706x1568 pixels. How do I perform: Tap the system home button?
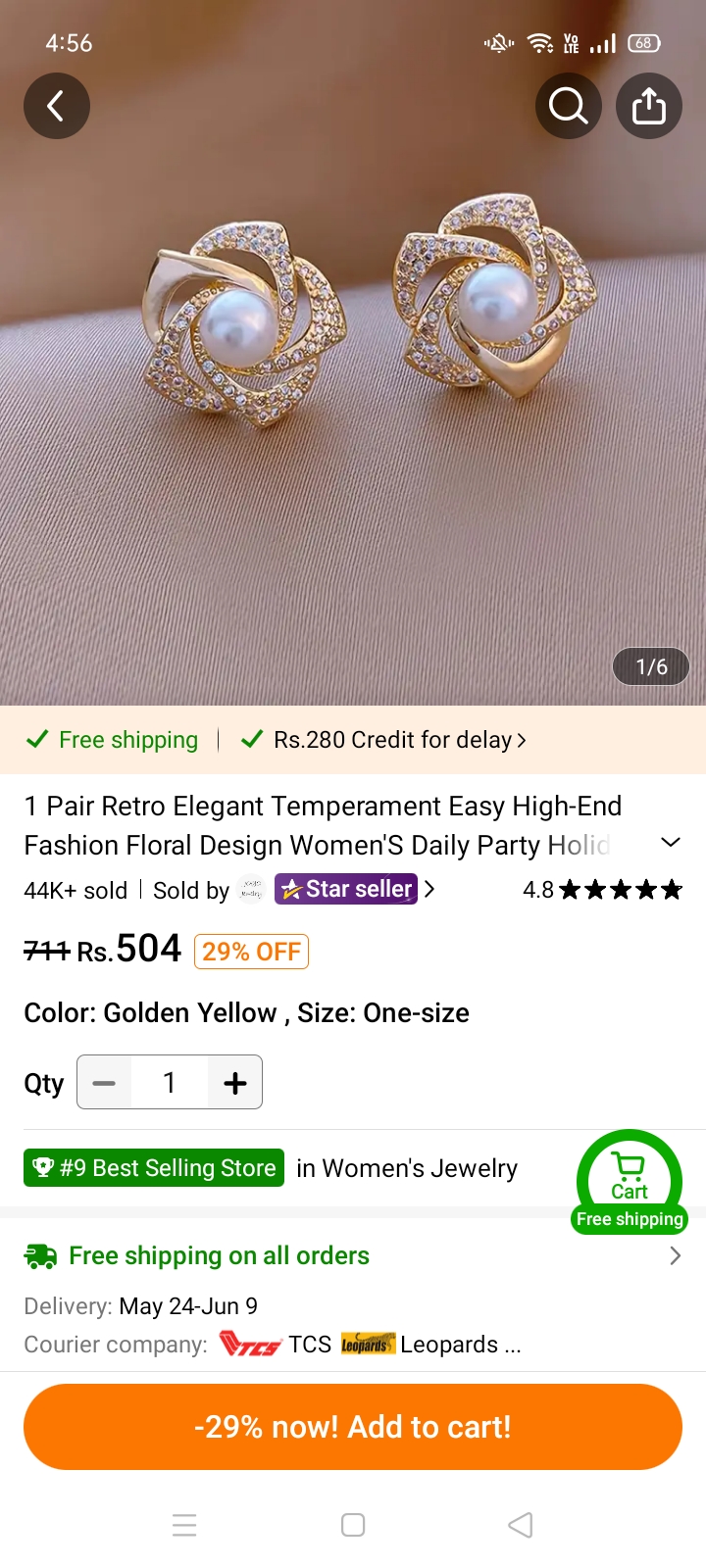click(353, 1525)
